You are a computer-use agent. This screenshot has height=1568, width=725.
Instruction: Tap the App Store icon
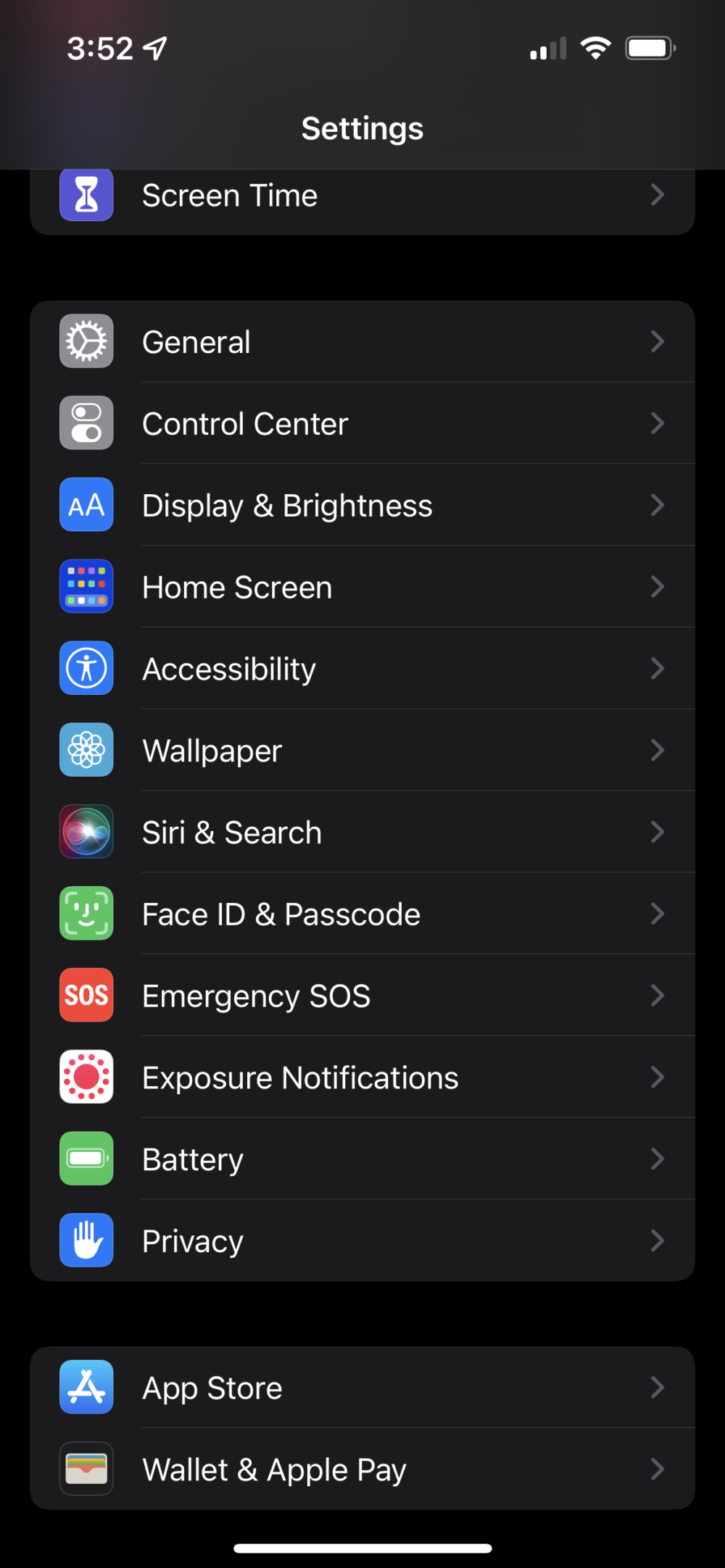click(x=86, y=1388)
